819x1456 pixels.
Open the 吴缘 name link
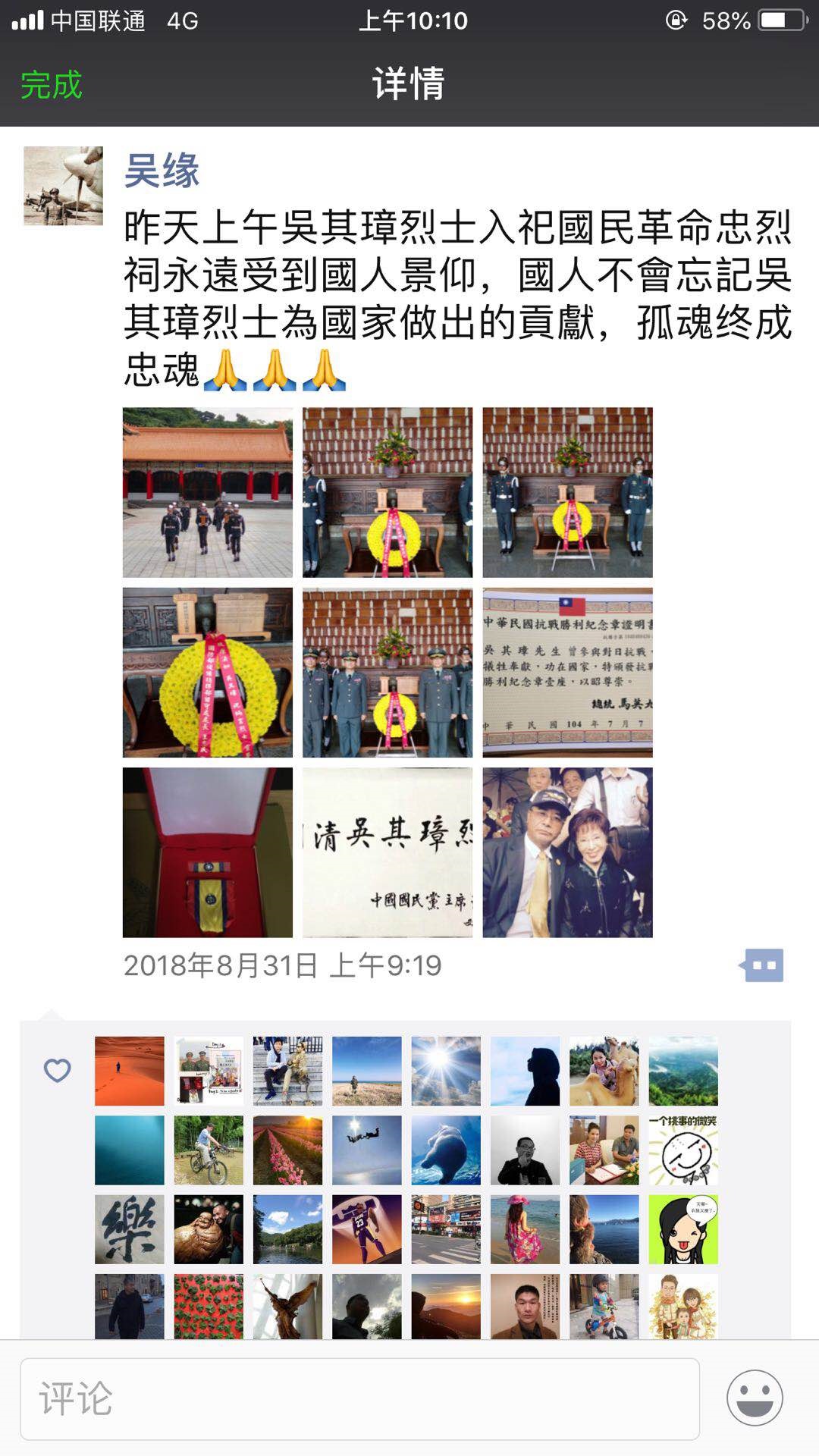162,170
